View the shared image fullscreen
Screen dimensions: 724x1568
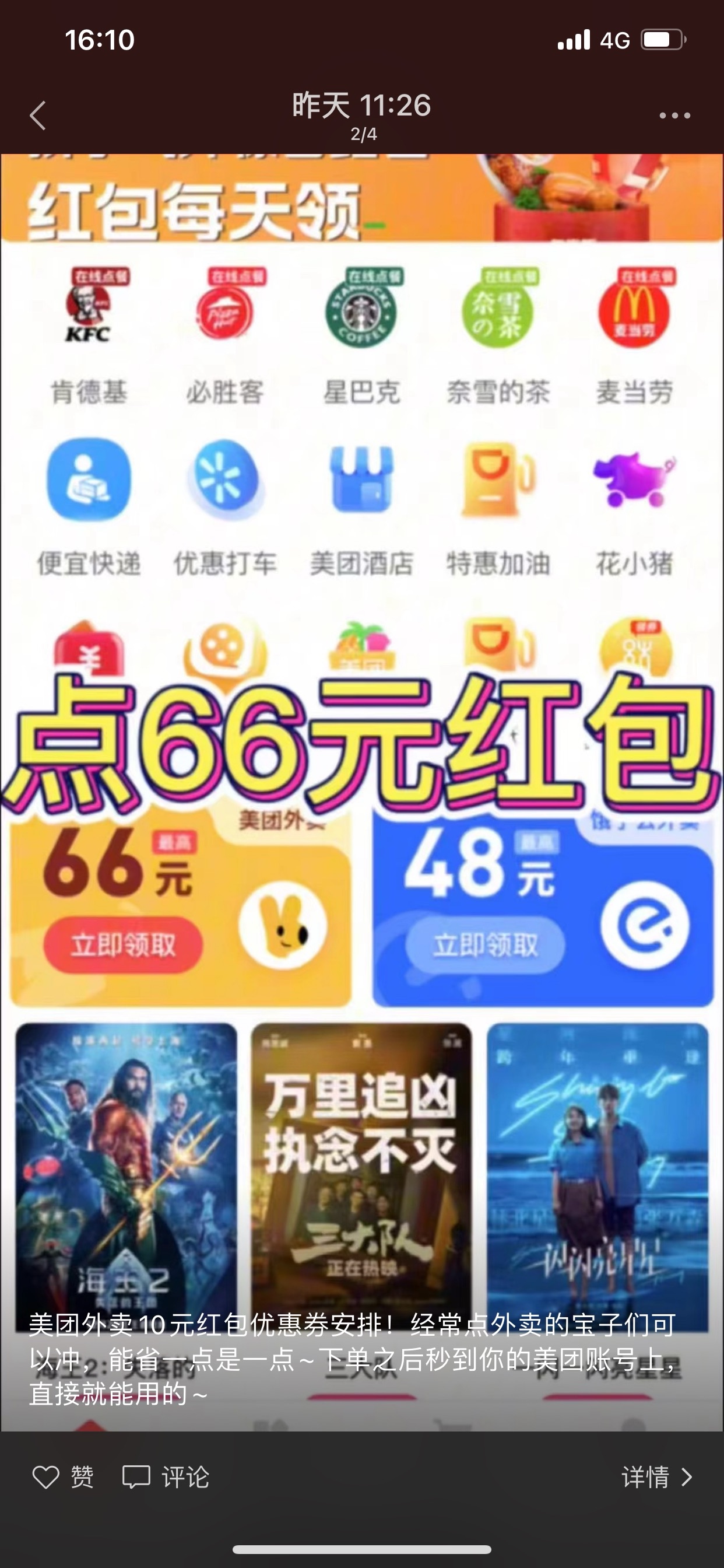click(362, 792)
